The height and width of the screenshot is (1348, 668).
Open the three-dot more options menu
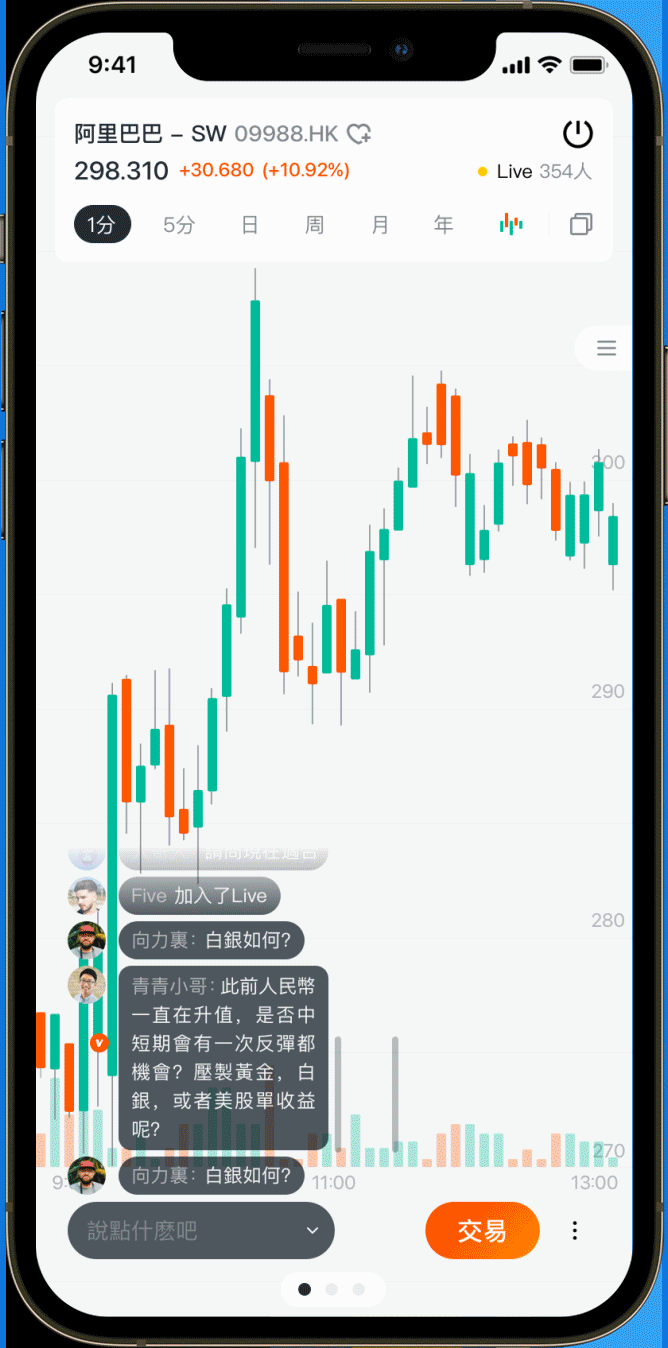point(575,1230)
